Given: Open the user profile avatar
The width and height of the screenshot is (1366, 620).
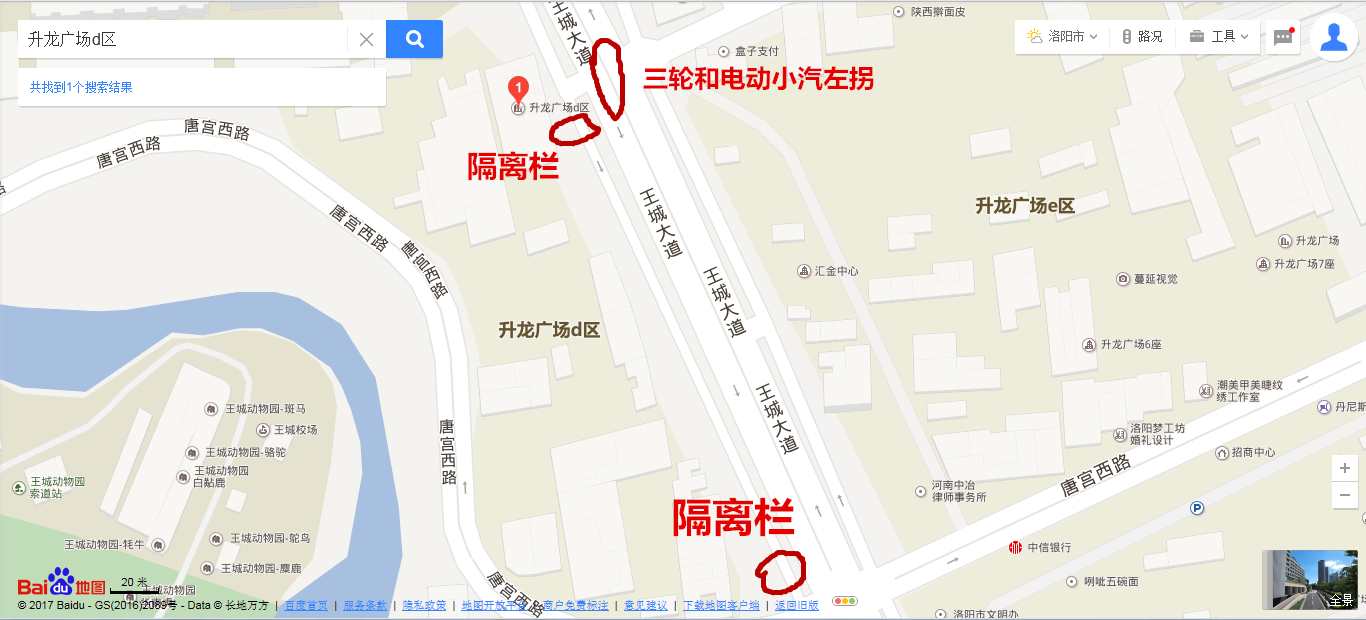Looking at the screenshot, I should pyautogui.click(x=1333, y=37).
